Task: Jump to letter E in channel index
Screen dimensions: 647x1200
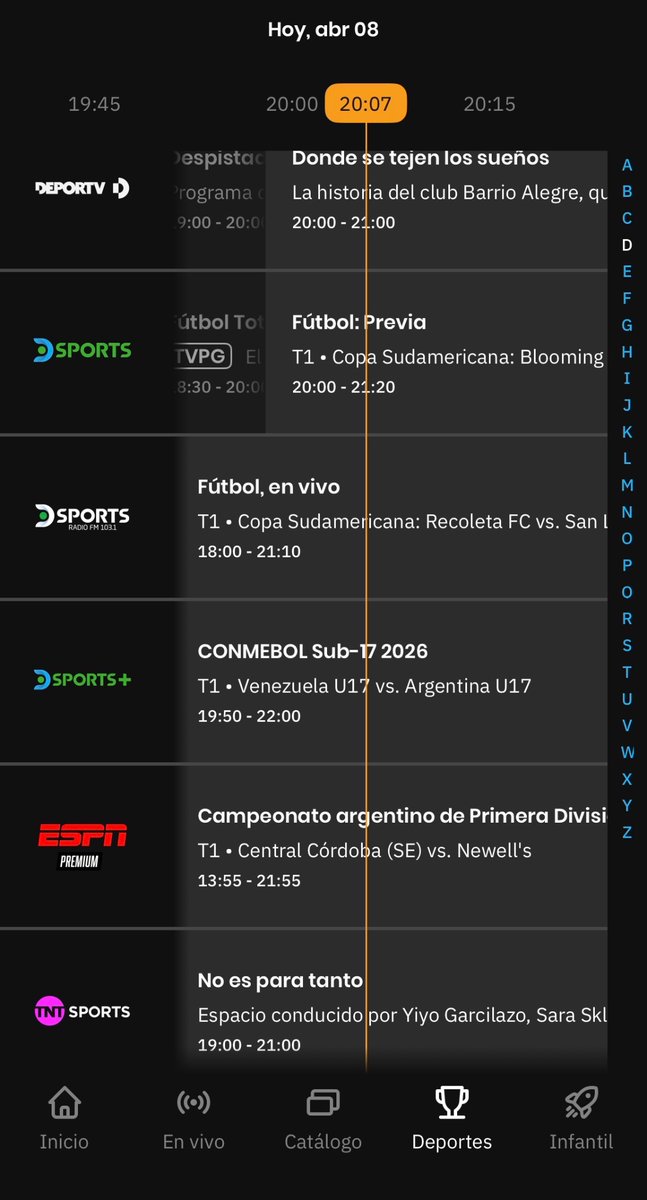Action: pyautogui.click(x=627, y=271)
